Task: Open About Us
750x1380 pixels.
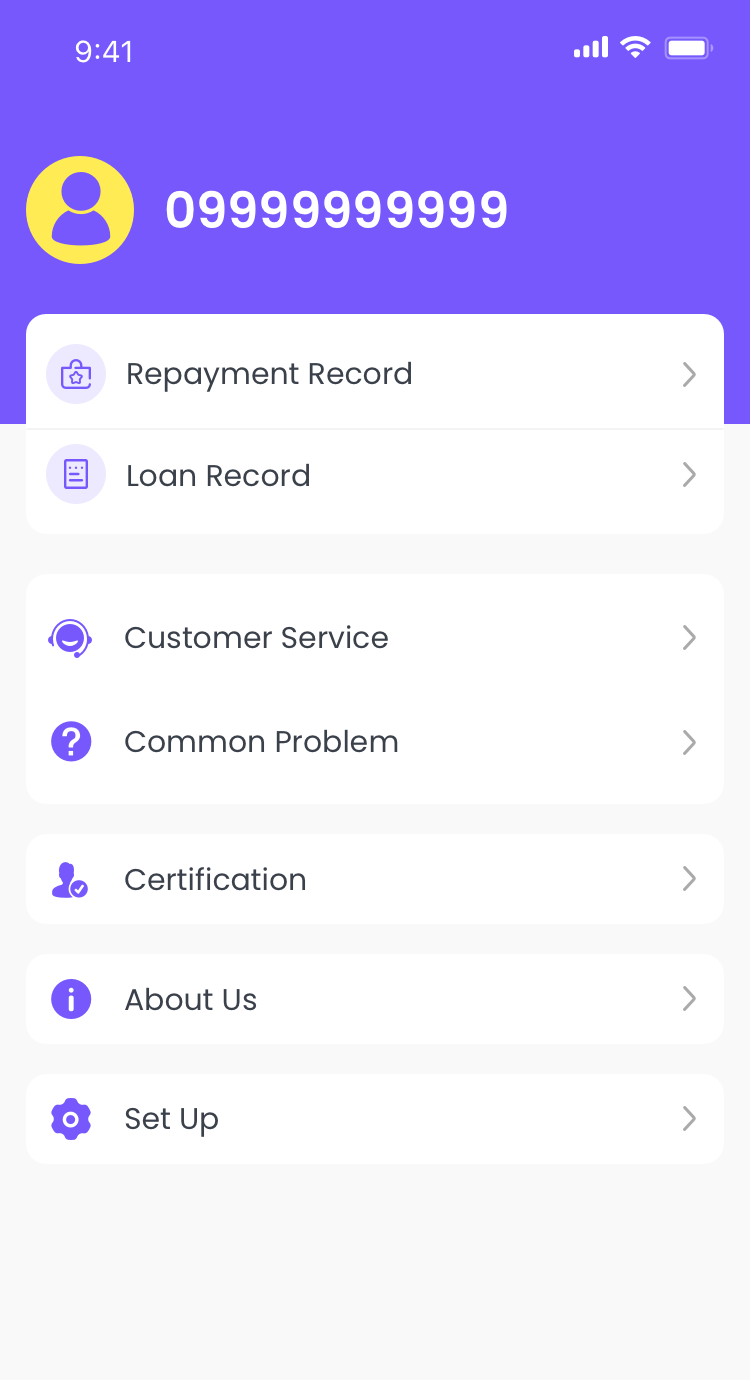Action: [375, 999]
